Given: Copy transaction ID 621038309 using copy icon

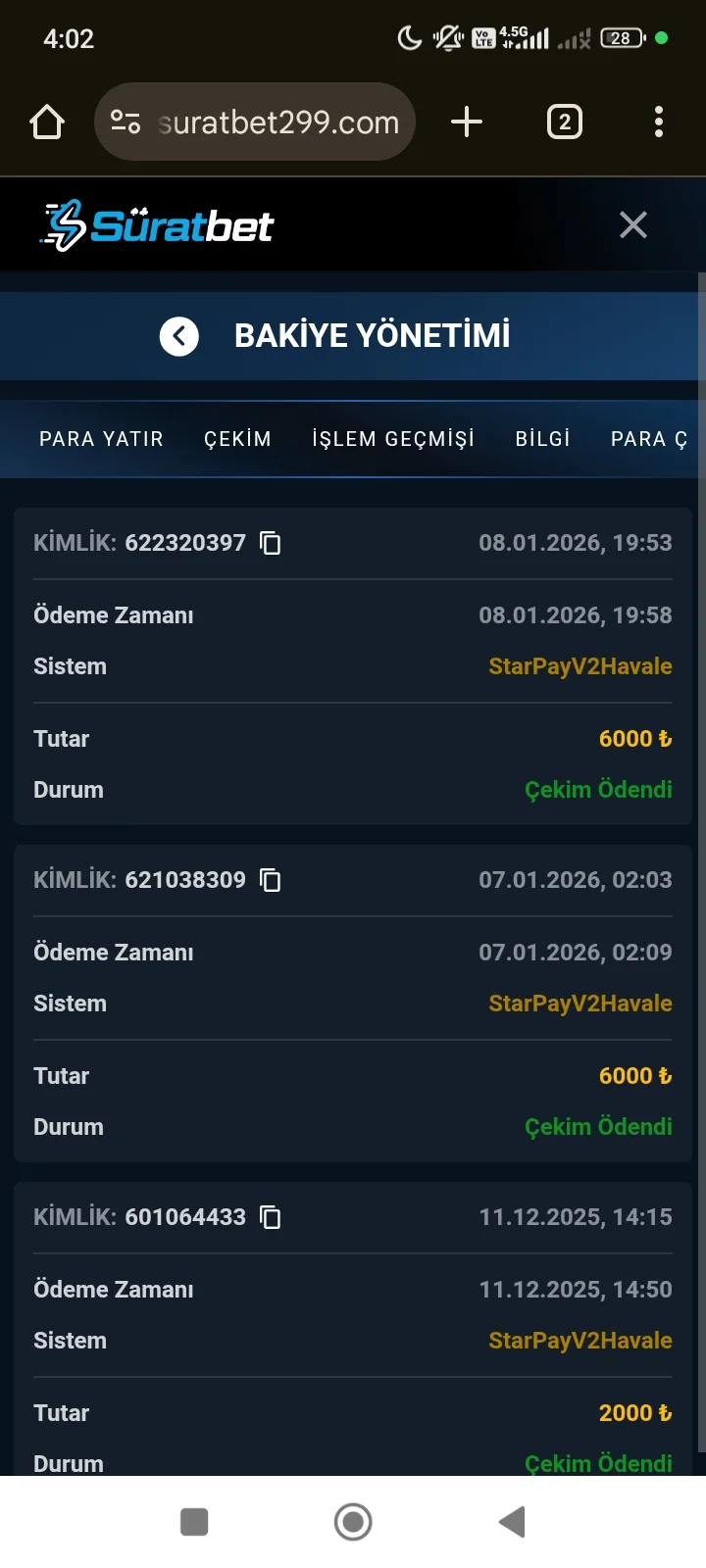Looking at the screenshot, I should point(270,880).
